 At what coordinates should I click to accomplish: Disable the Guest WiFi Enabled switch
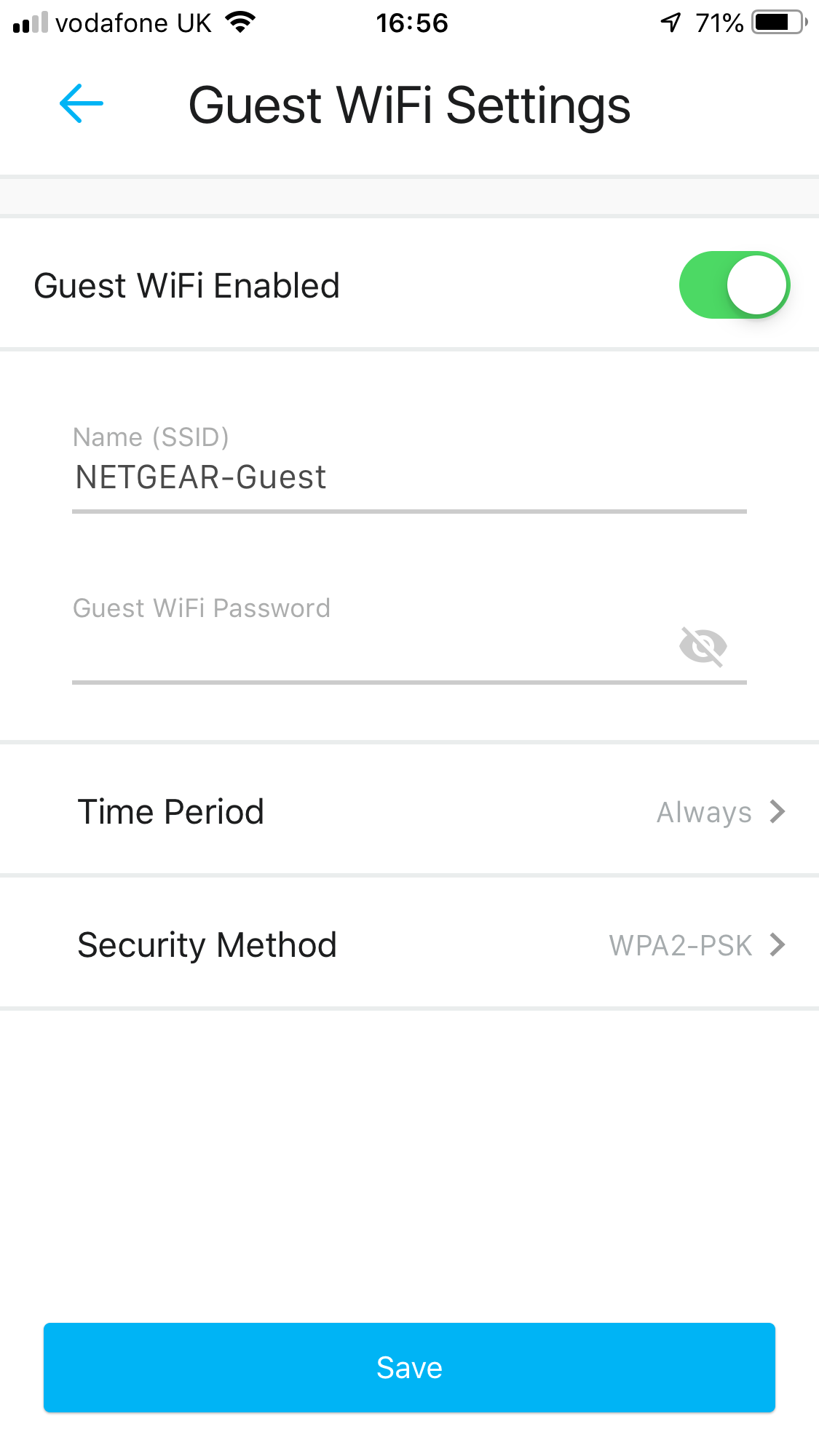pos(734,285)
